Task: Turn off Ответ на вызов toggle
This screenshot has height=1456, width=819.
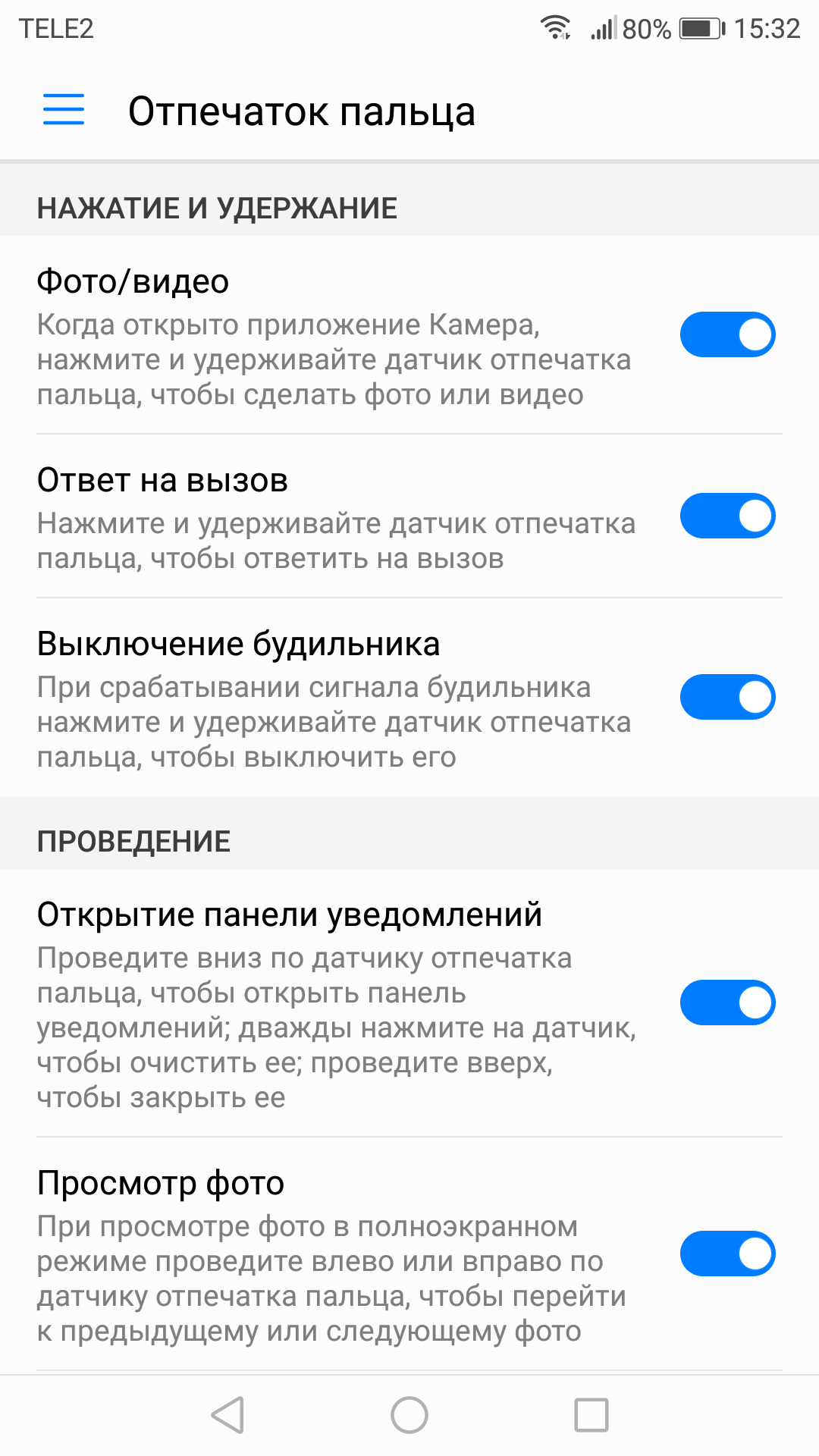Action: pos(727,516)
